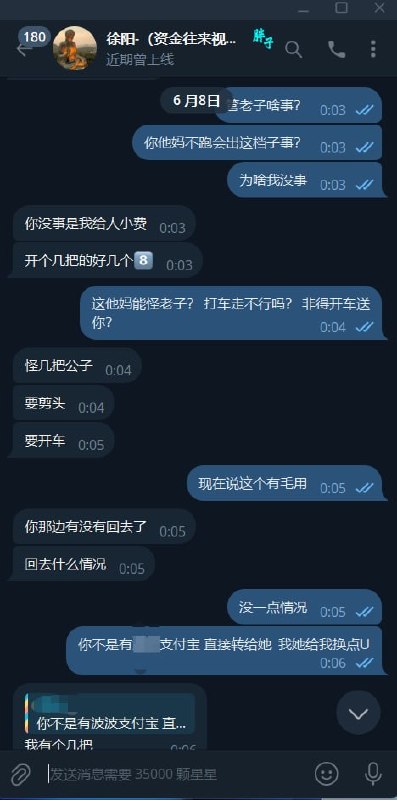This screenshot has width=397, height=800.
Task: Go back to the chat list
Action: (x=23, y=49)
